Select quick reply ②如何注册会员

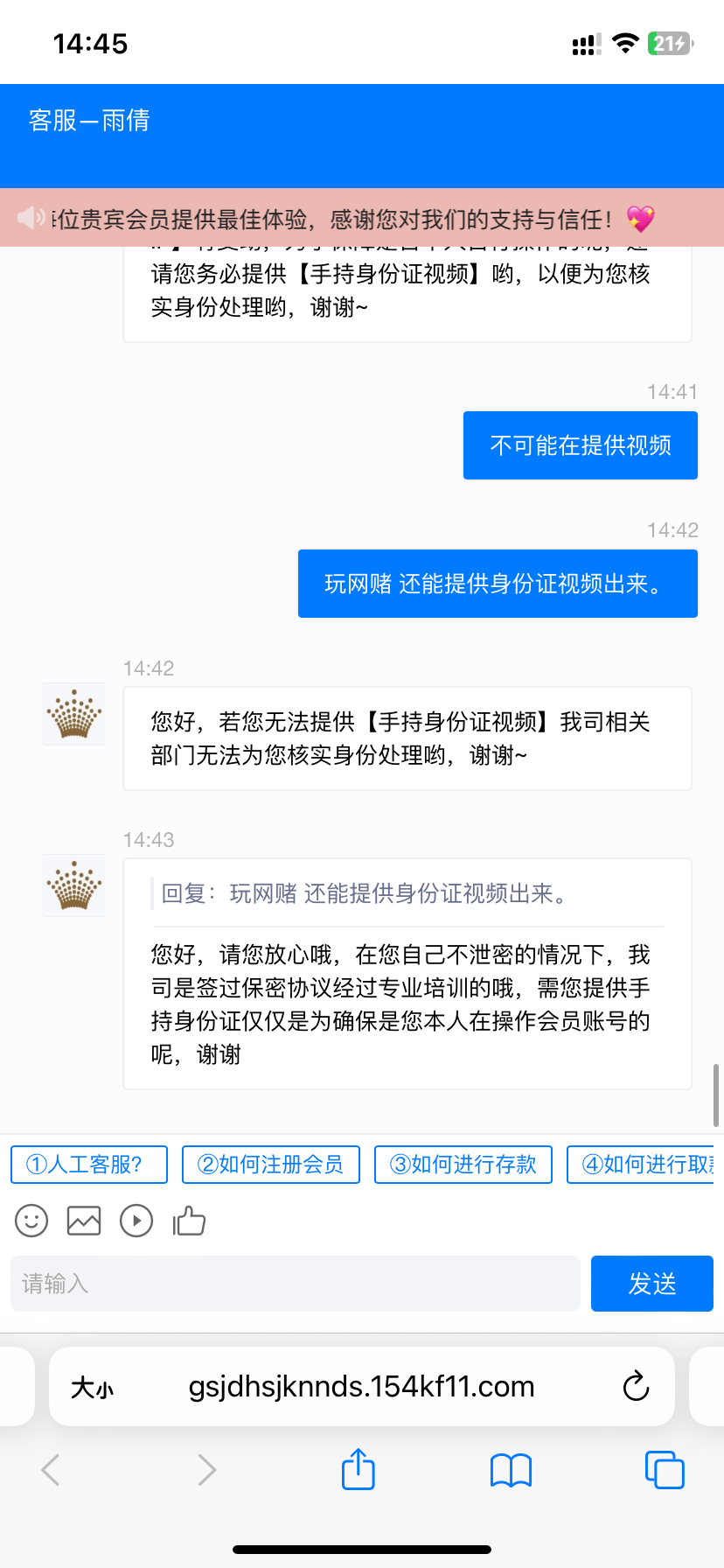[270, 1165]
